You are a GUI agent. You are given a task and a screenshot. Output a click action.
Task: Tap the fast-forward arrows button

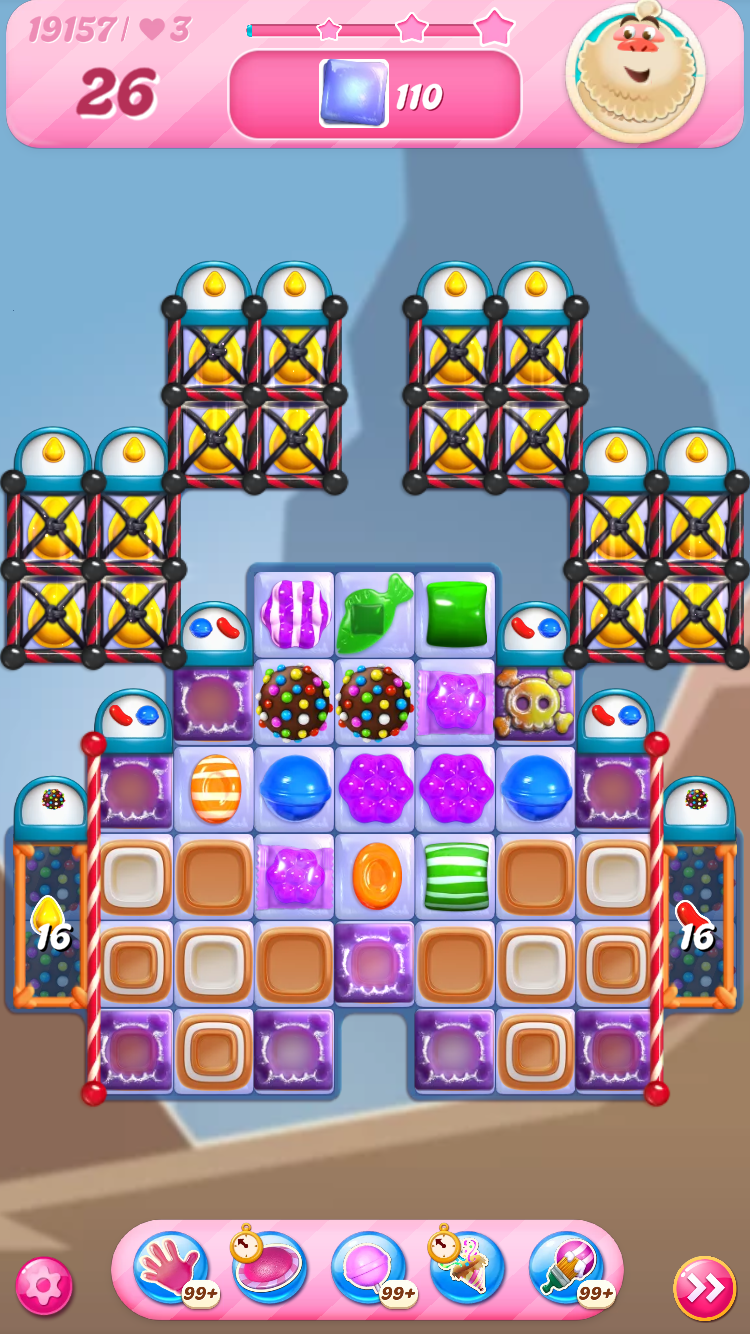tap(704, 1288)
